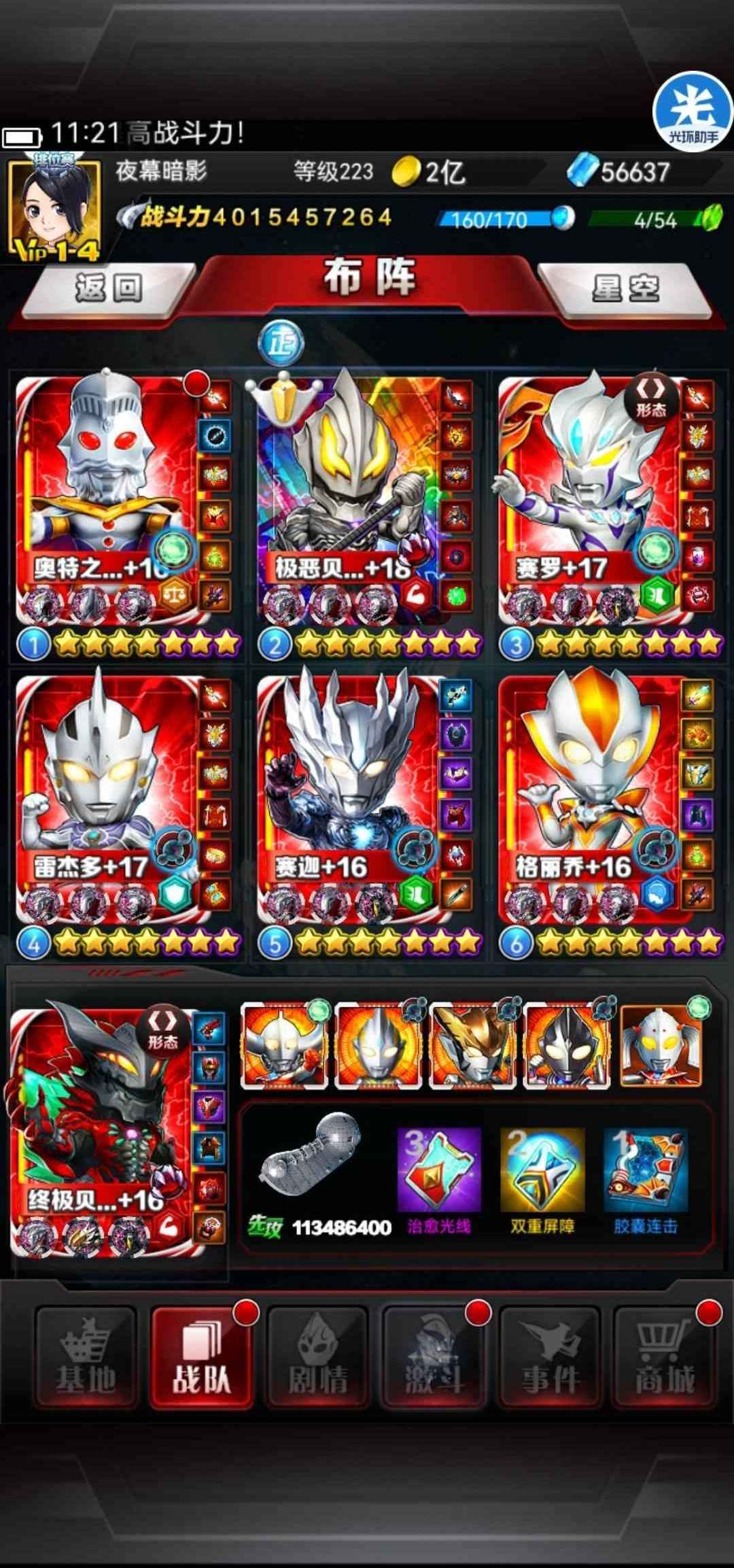Screen dimensions: 734x1568
Task: Switch to the 激斗 tab
Action: coord(434,1357)
